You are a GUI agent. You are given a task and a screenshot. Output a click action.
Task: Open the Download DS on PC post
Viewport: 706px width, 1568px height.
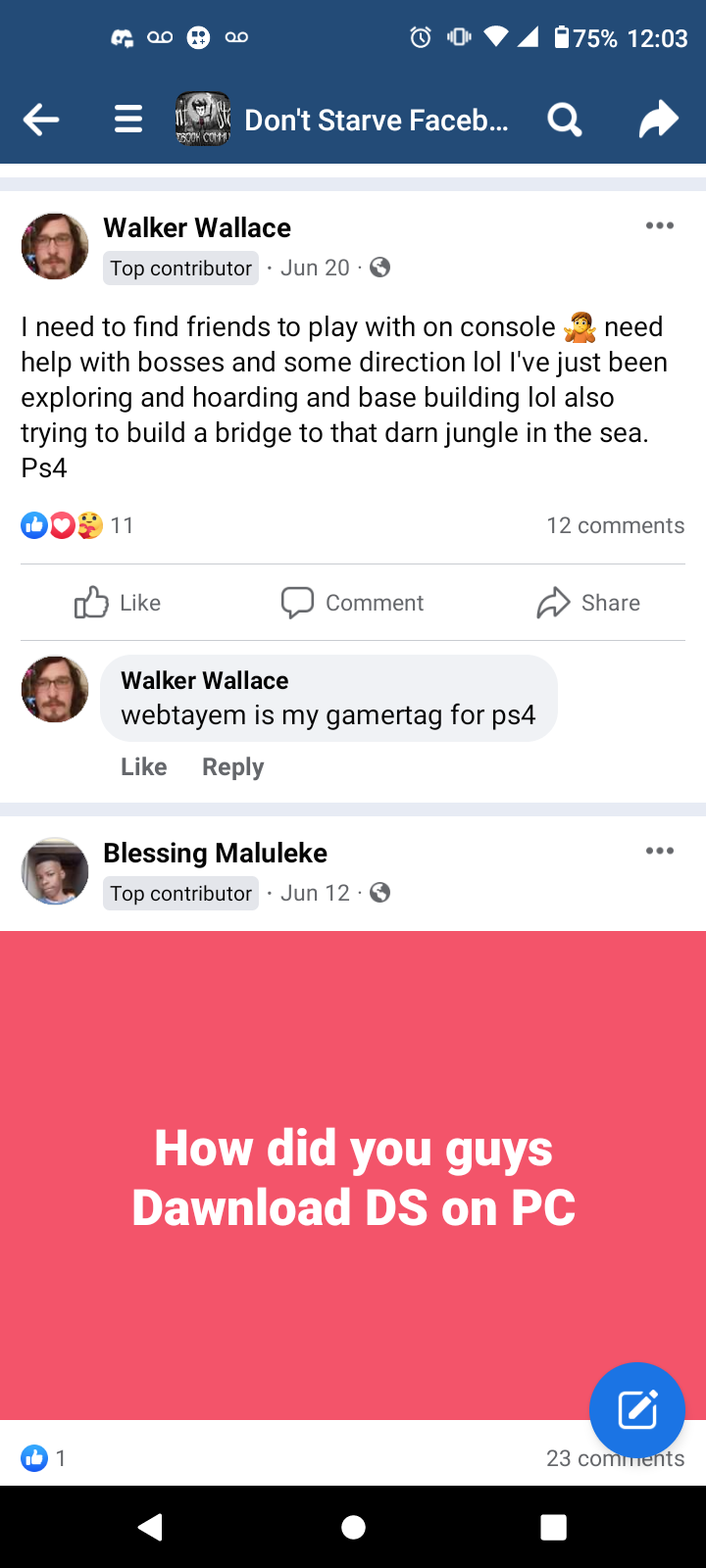(353, 1176)
